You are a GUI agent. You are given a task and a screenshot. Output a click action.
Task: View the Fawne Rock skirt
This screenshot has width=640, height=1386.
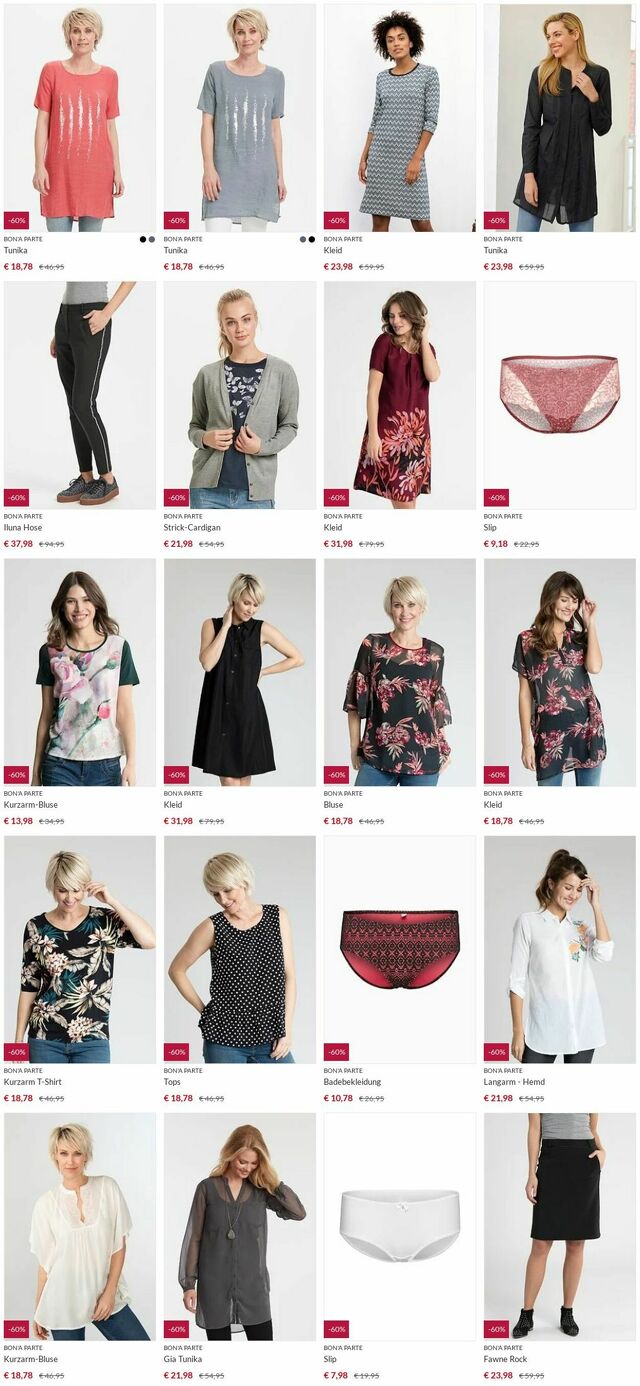coord(559,1226)
